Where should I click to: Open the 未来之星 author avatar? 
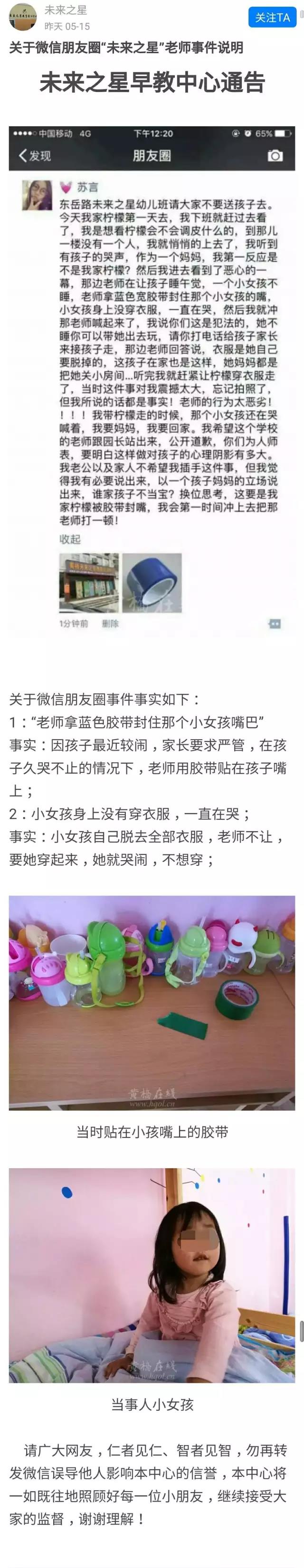pos(22,17)
